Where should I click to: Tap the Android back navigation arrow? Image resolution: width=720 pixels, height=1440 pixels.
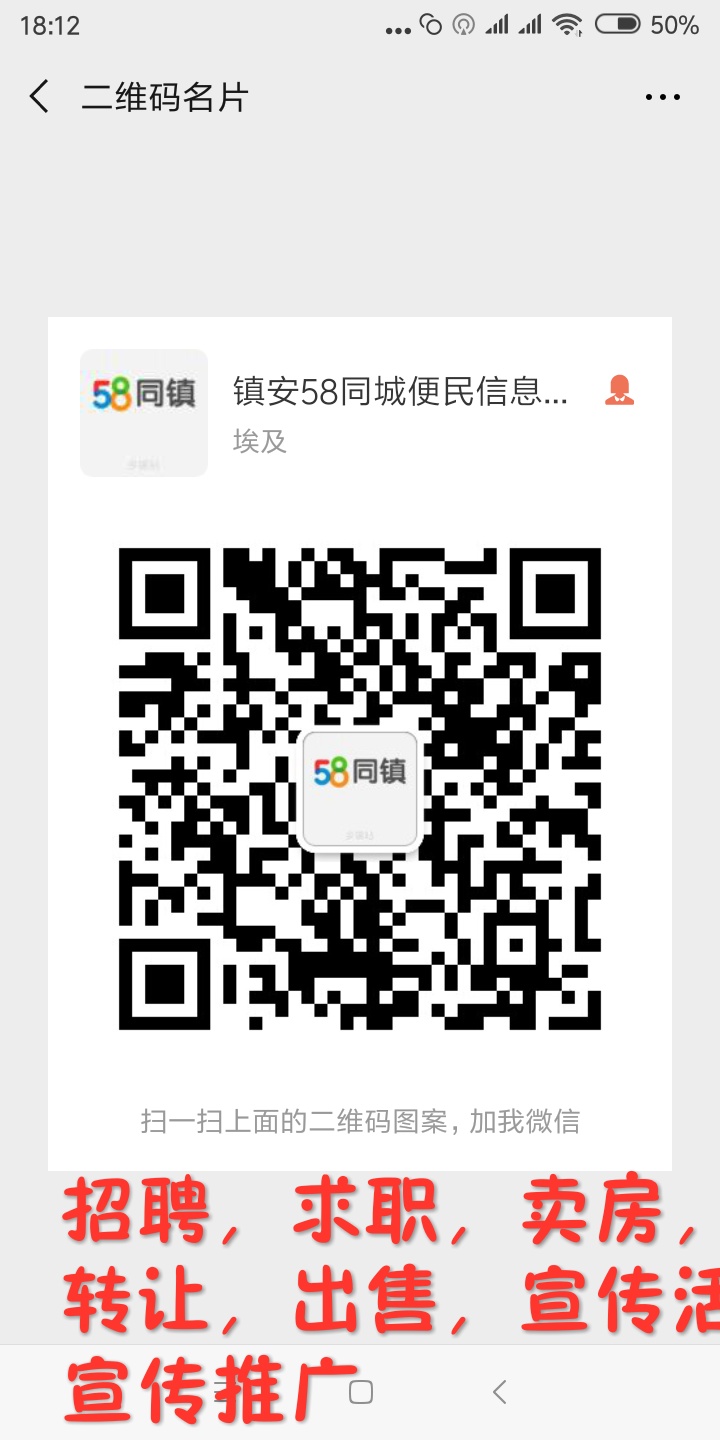(x=498, y=1391)
